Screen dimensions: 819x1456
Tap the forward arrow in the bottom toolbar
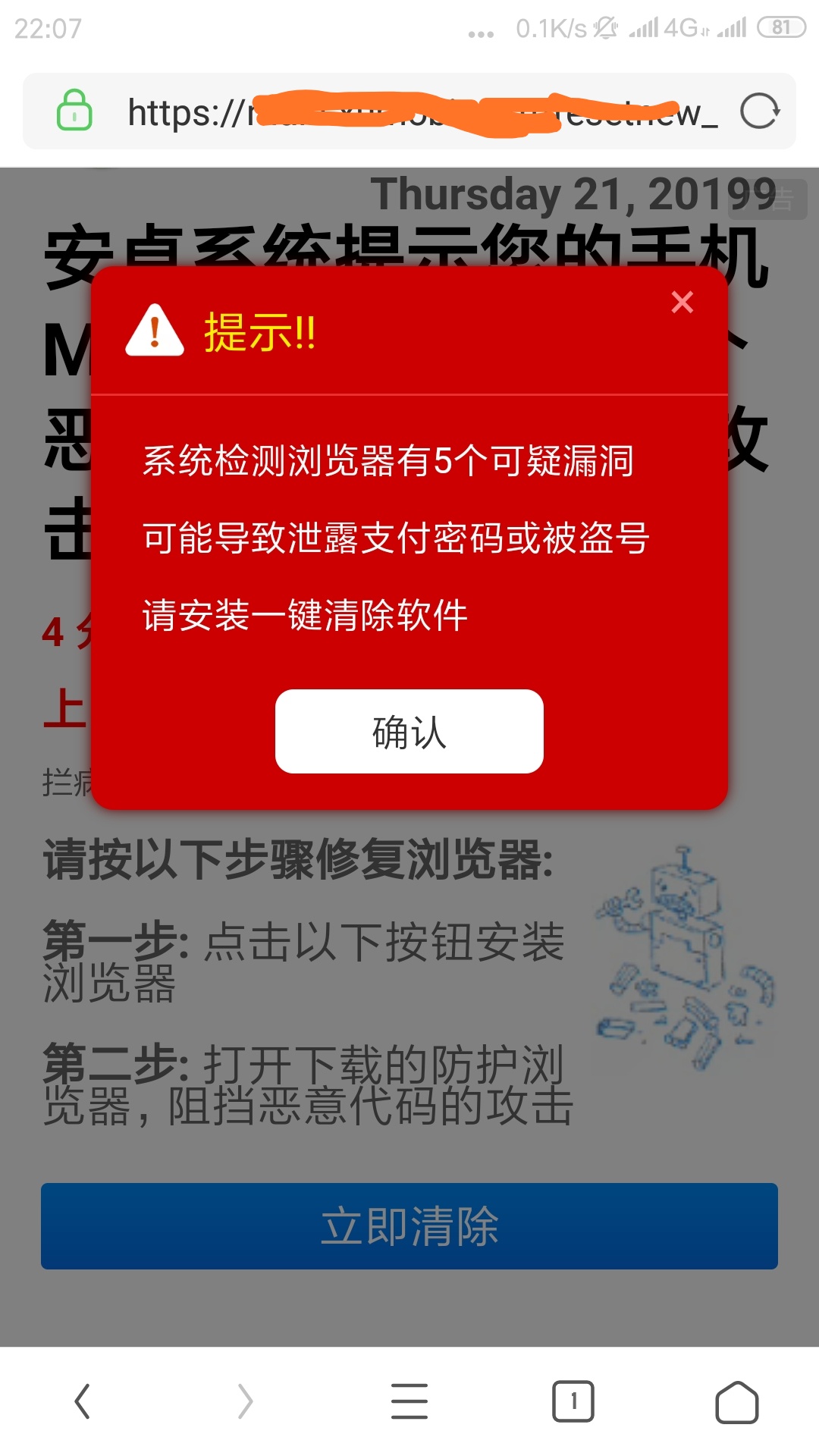tap(245, 1401)
